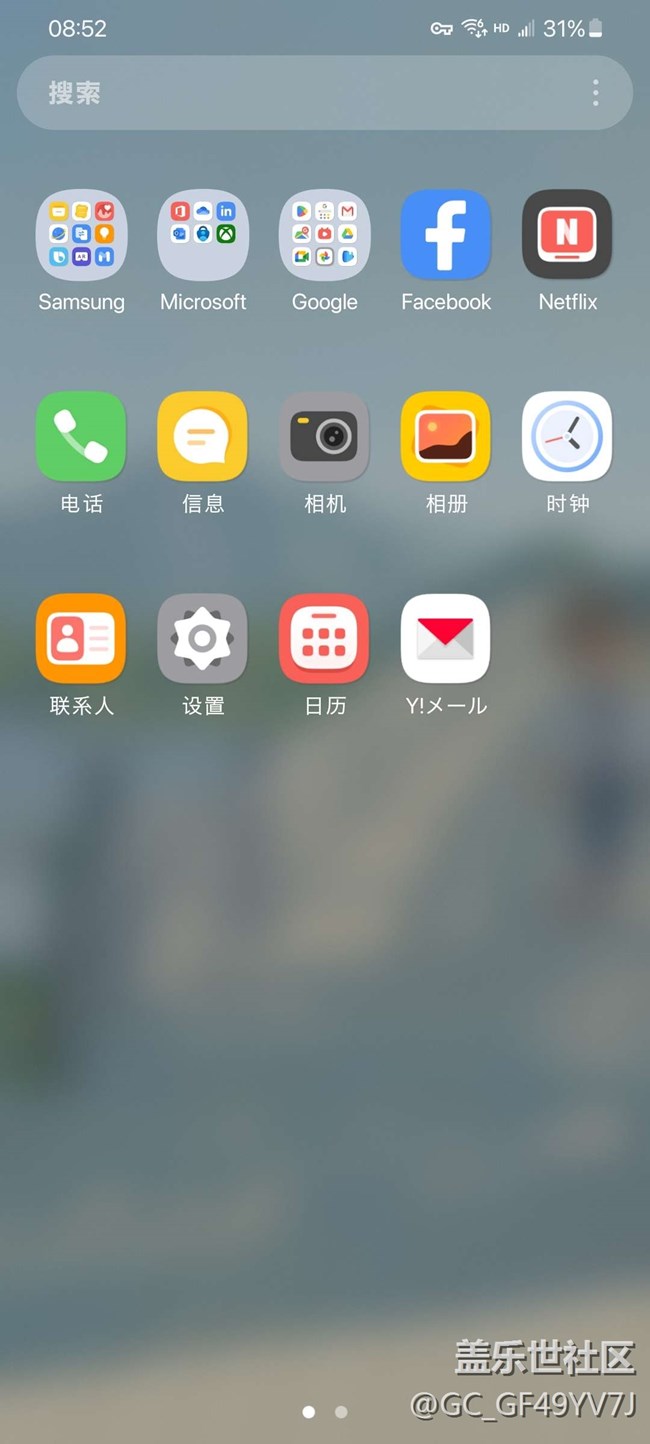This screenshot has width=650, height=1444.
Task: Open the 联系人 contacts app
Action: (81, 639)
